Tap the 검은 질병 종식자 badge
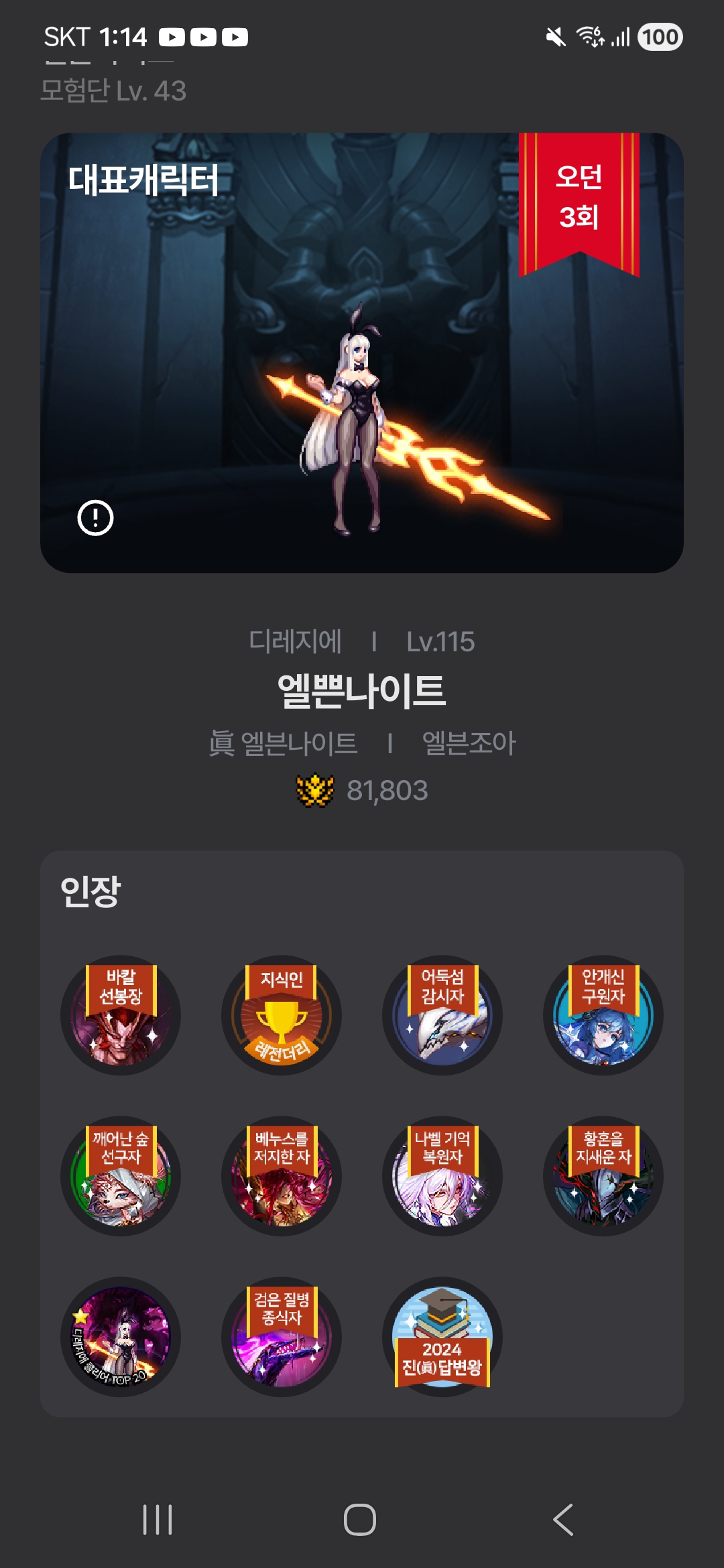This screenshot has height=1568, width=724. pos(282,1337)
